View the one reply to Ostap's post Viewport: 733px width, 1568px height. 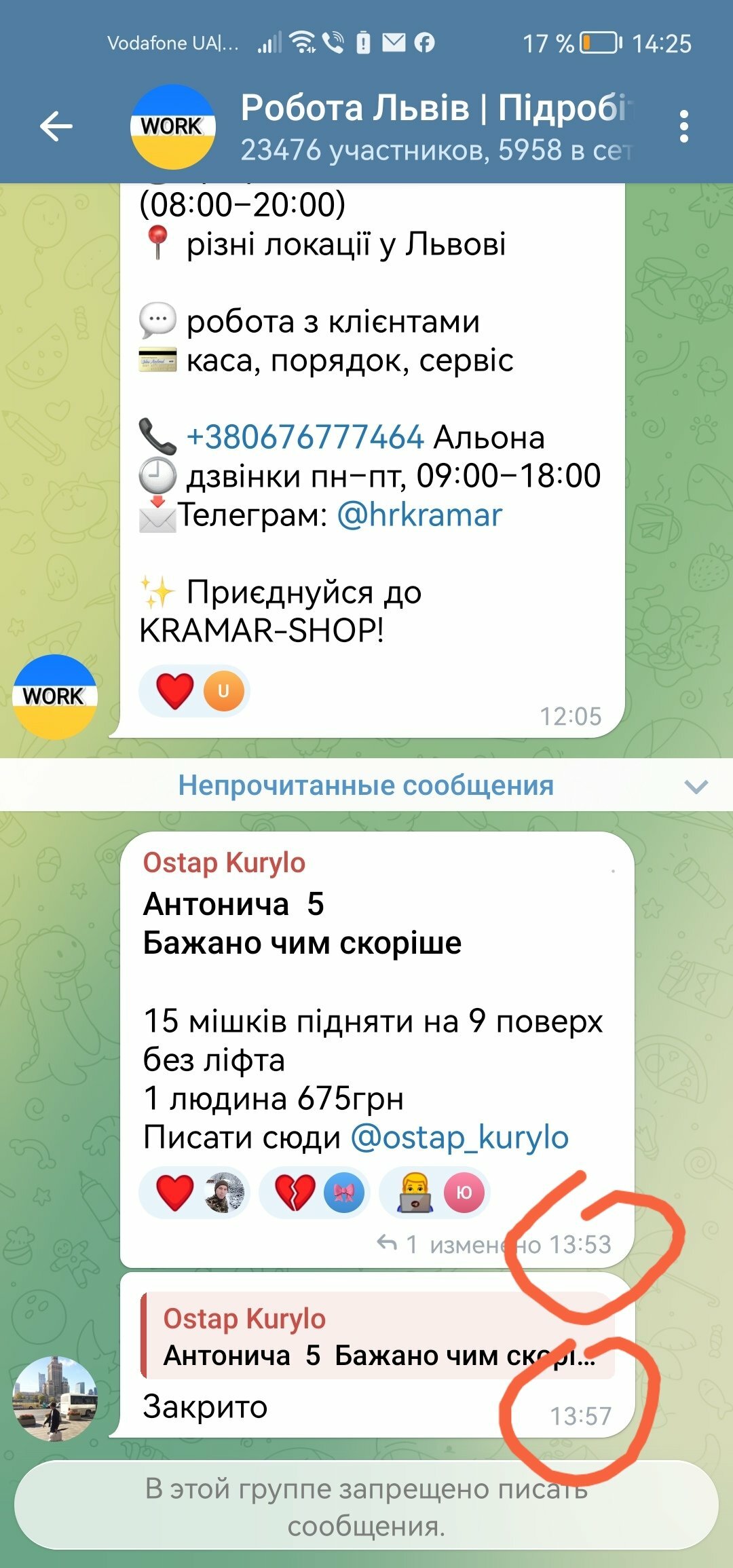pyautogui.click(x=397, y=1244)
